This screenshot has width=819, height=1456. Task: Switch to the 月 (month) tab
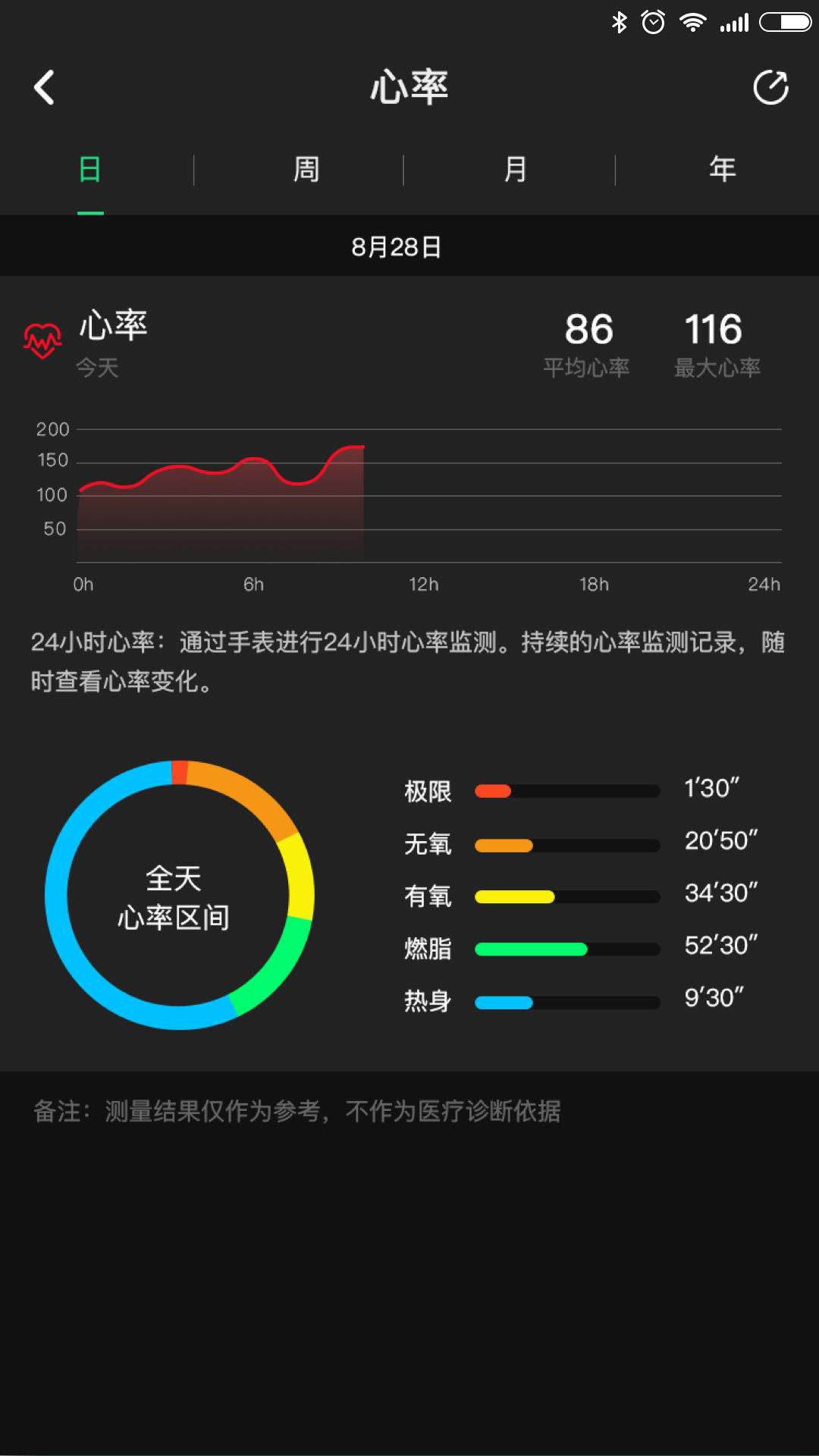[514, 168]
